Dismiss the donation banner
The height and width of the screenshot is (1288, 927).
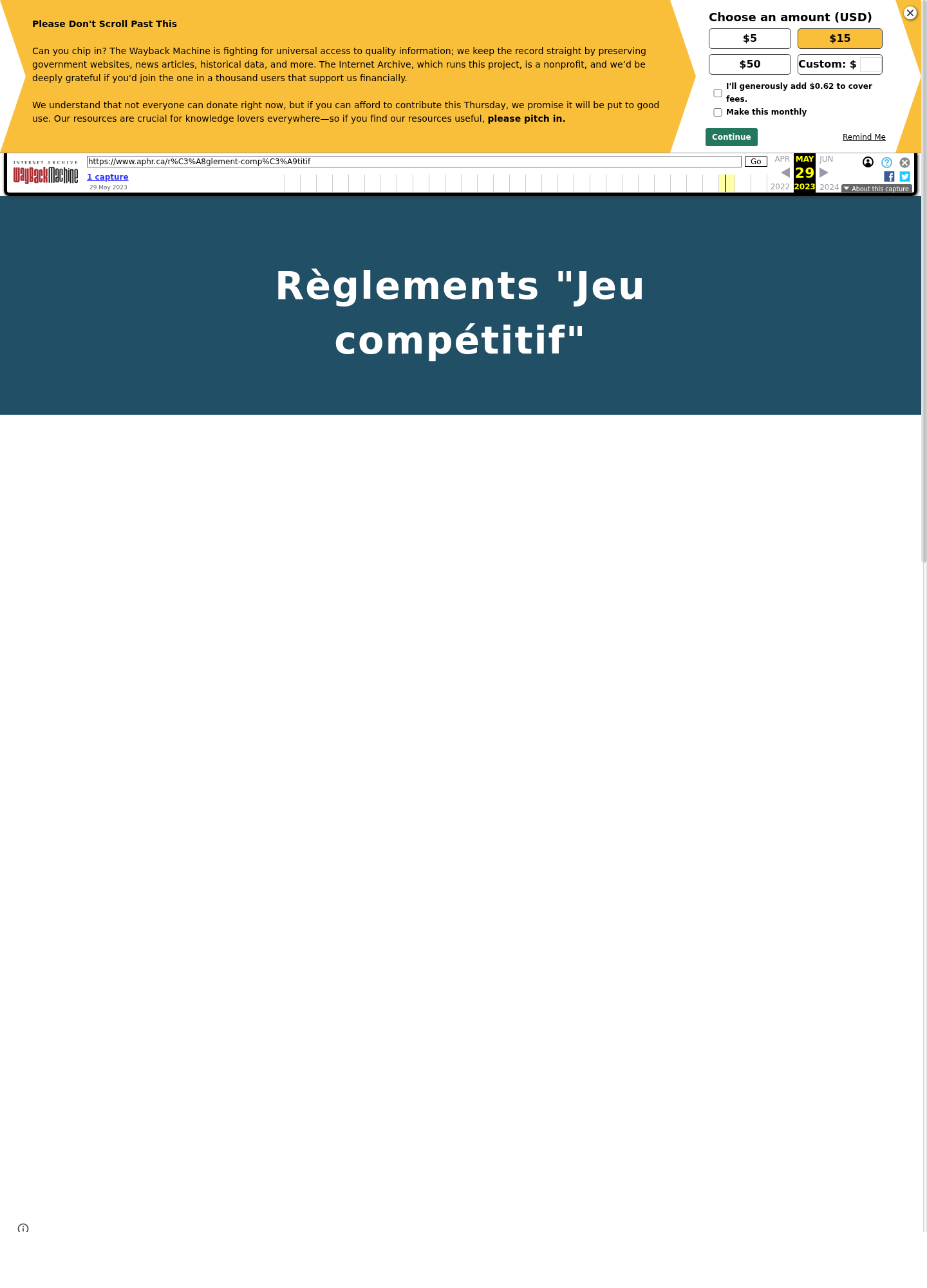[910, 13]
